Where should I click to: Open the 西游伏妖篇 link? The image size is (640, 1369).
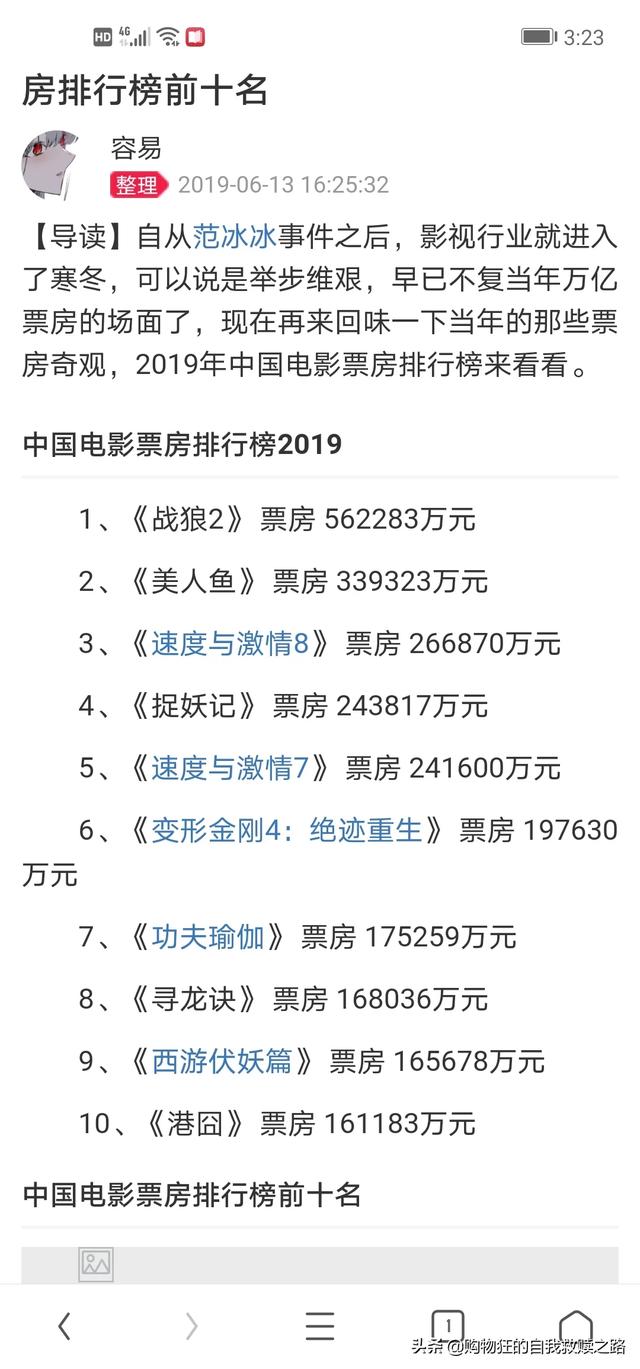point(222,1061)
